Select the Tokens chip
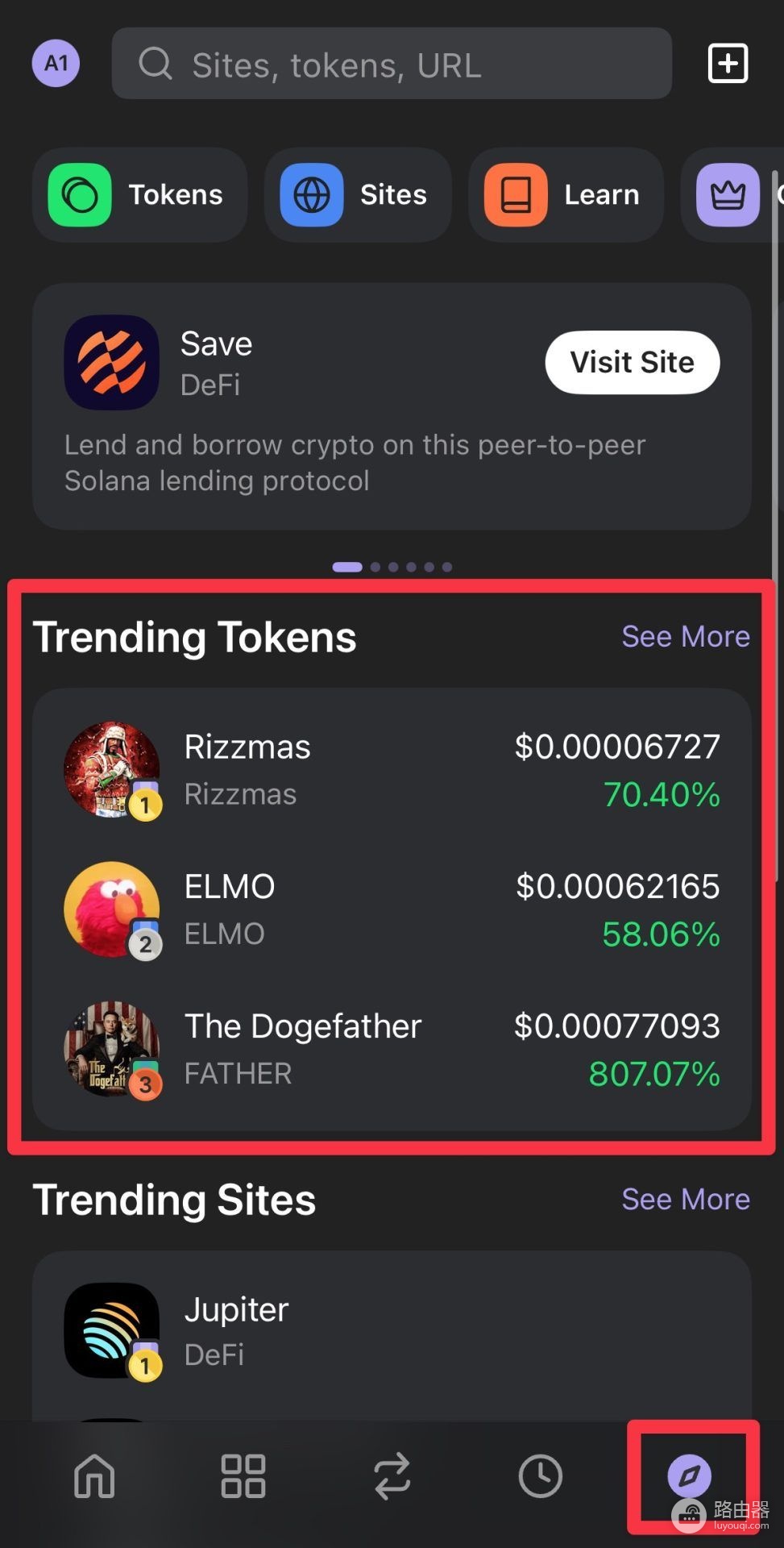The width and height of the screenshot is (784, 1548). click(139, 195)
